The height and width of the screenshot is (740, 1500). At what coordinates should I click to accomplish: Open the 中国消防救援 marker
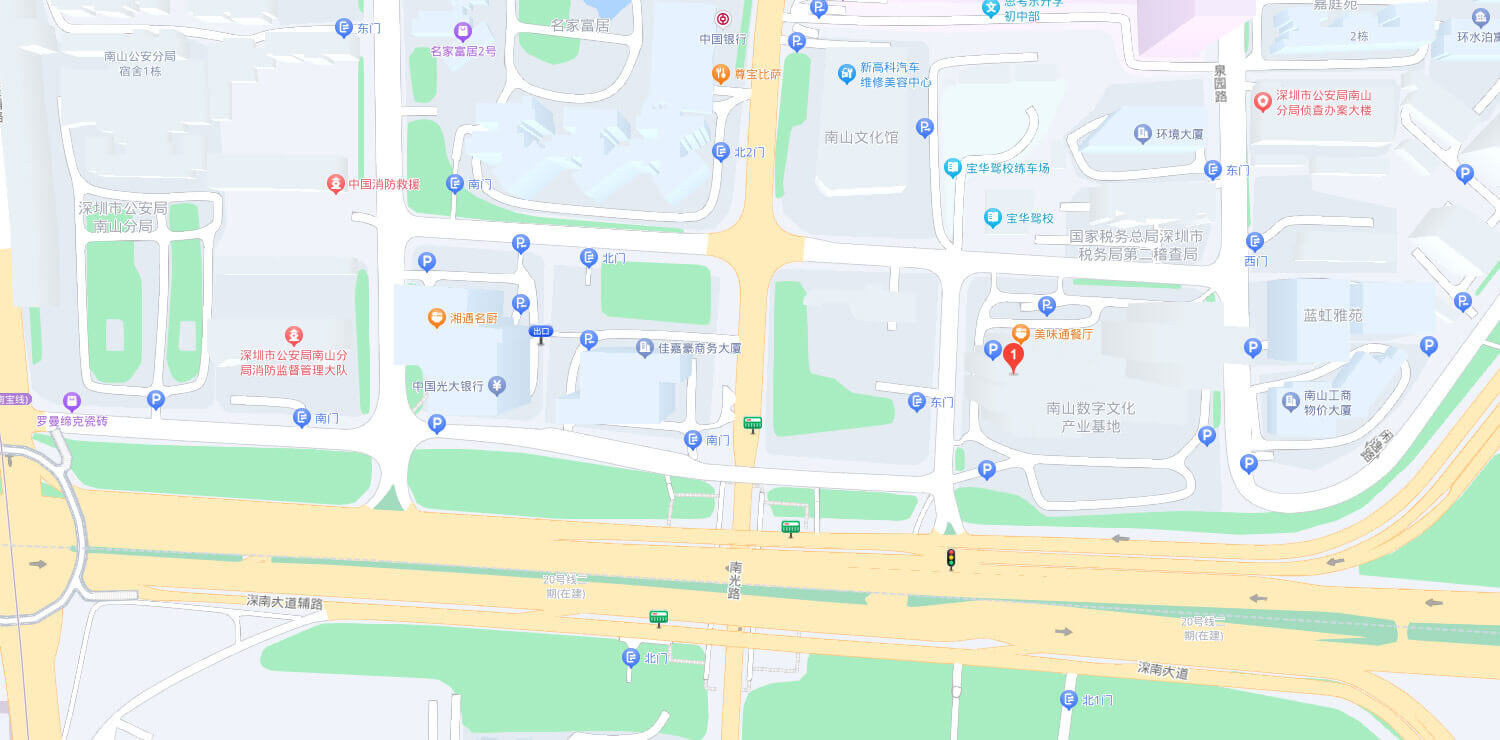pos(336,184)
